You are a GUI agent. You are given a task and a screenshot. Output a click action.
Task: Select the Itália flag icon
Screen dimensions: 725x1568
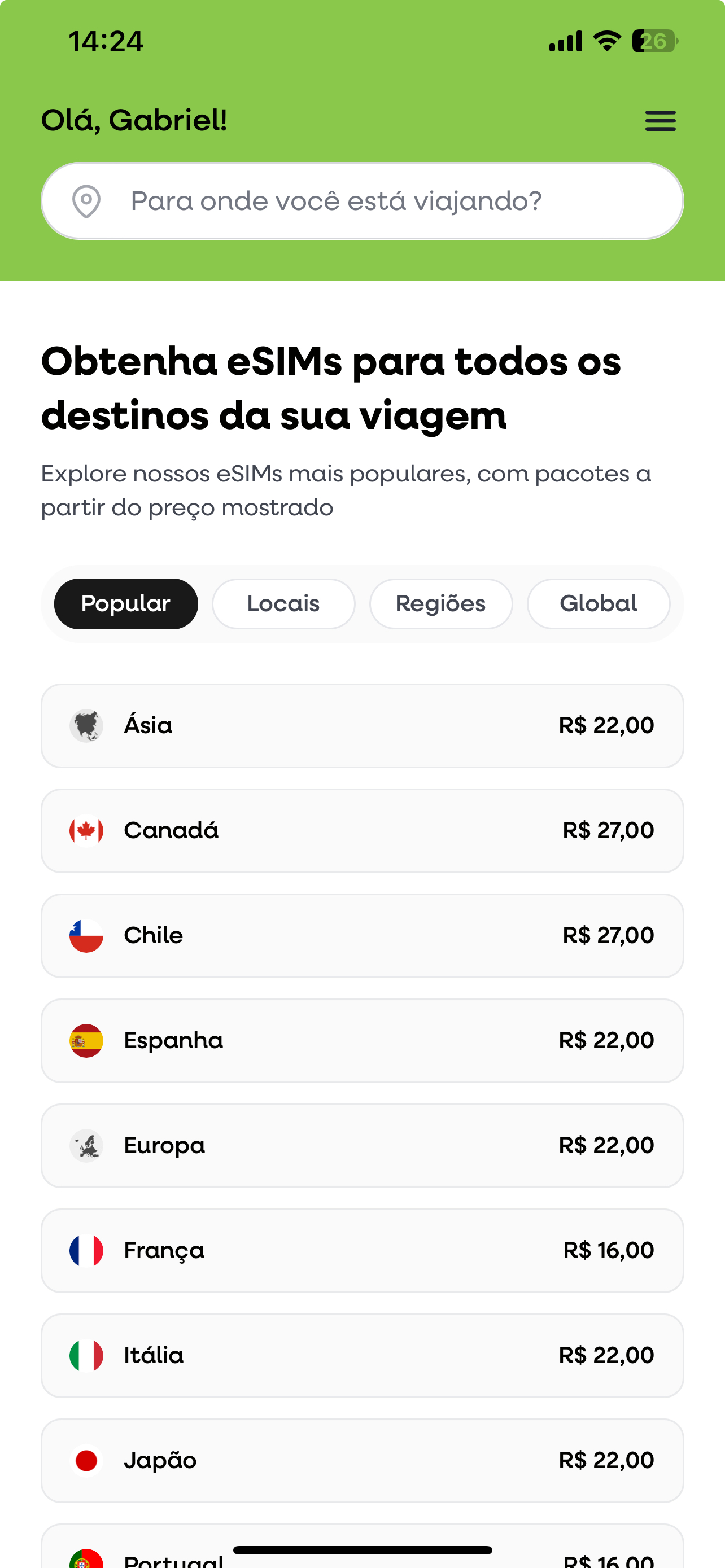(87, 1355)
